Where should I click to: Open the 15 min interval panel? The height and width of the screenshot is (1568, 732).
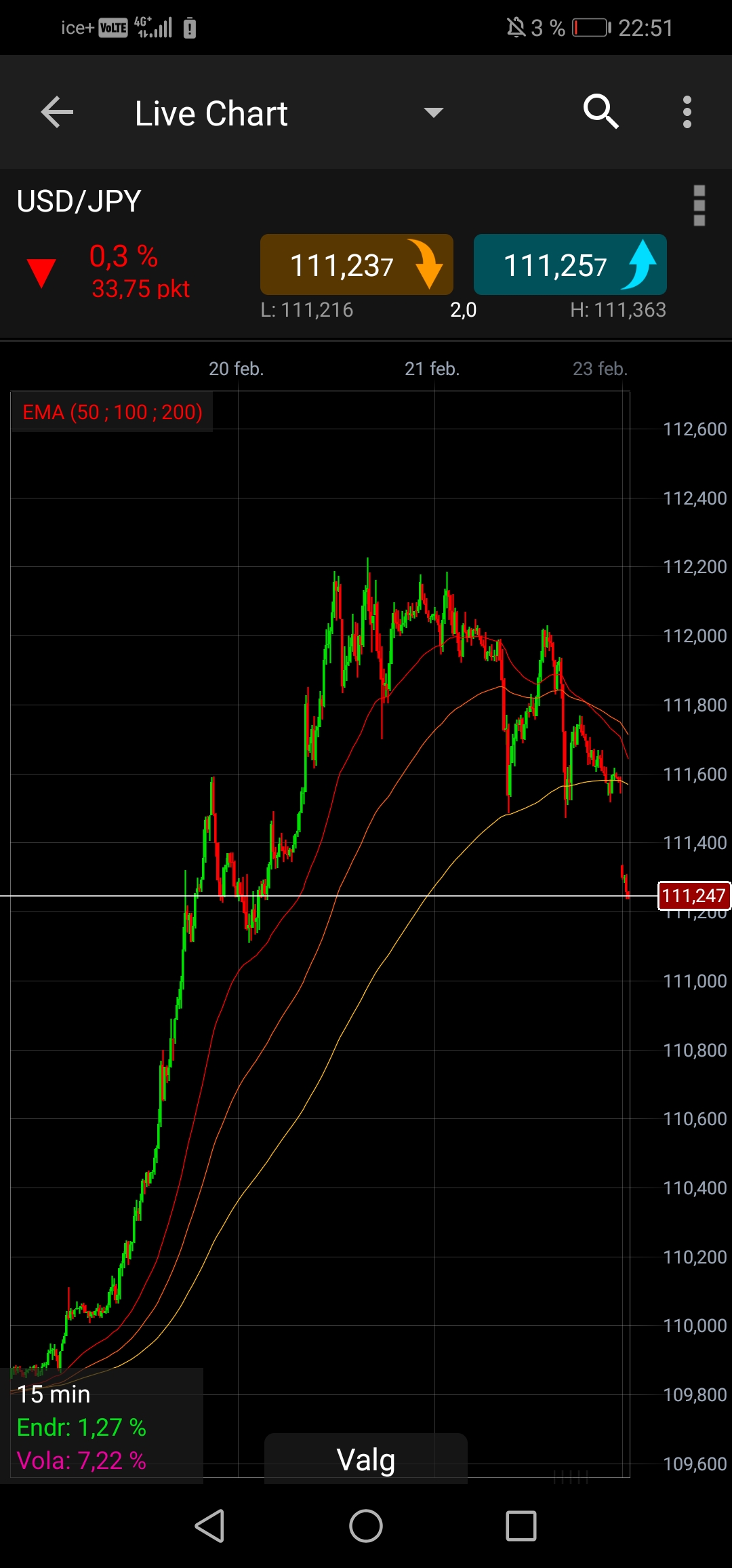coord(107,1425)
